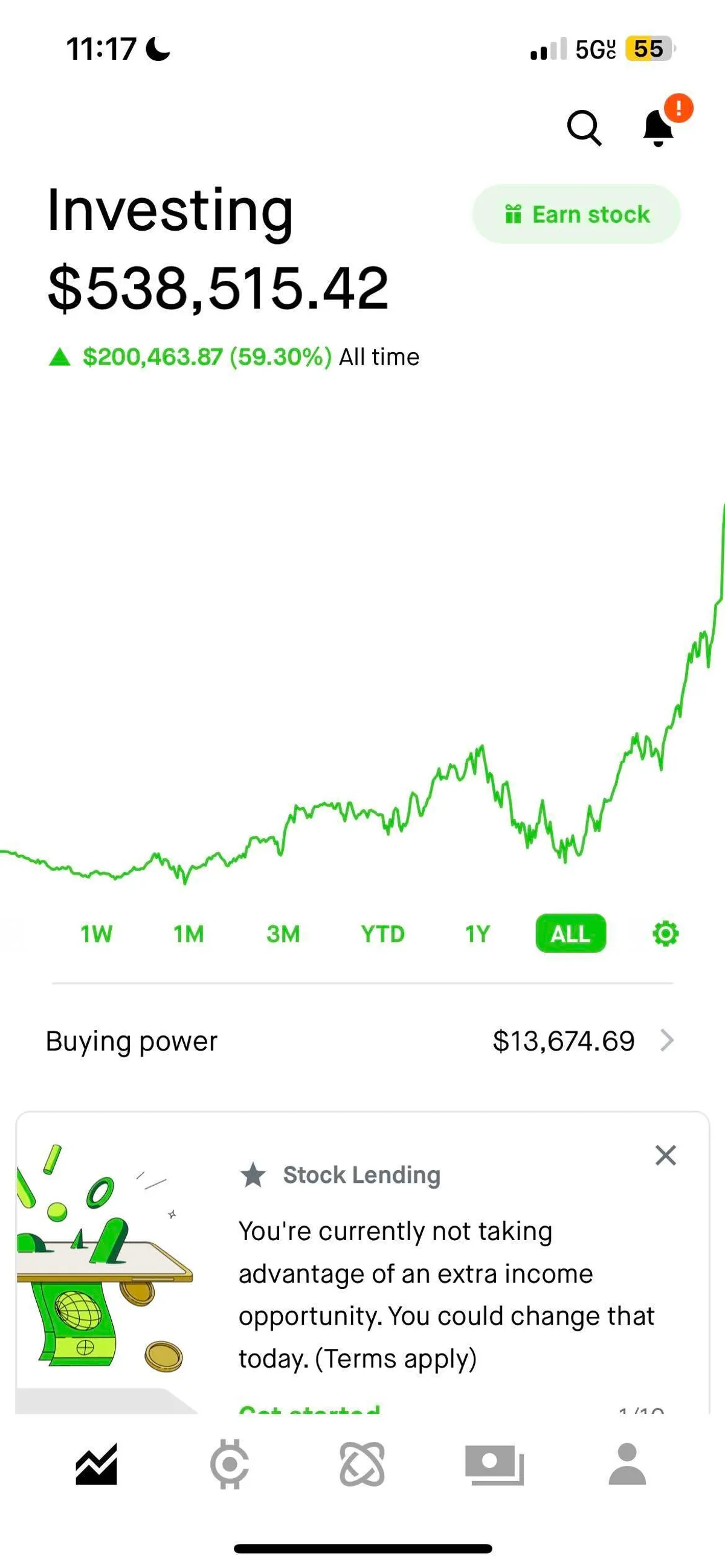Dismiss the Stock Lending card
The height and width of the screenshot is (1568, 725).
pyautogui.click(x=665, y=1154)
